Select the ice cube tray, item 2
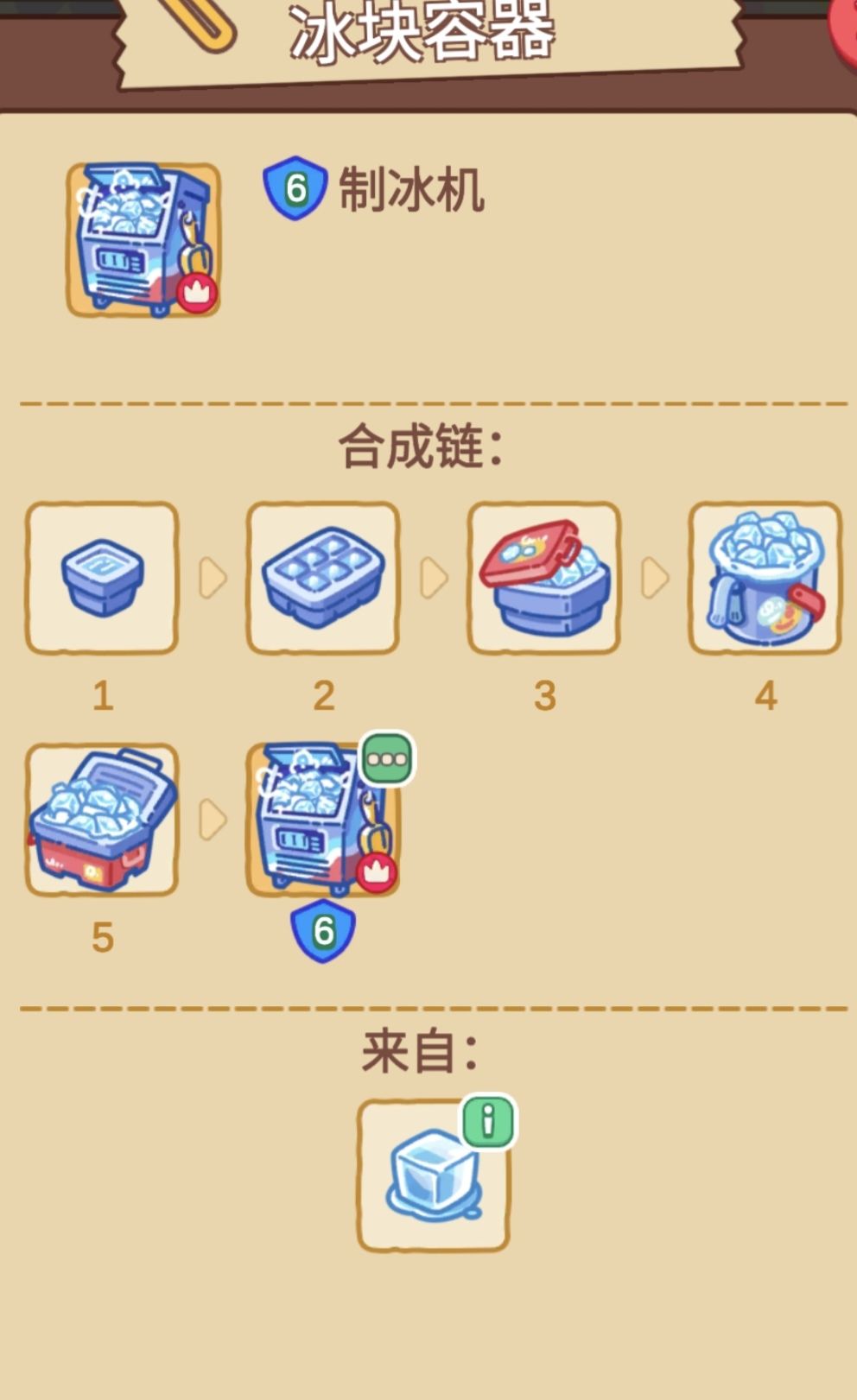The width and height of the screenshot is (857, 1400). coord(324,577)
